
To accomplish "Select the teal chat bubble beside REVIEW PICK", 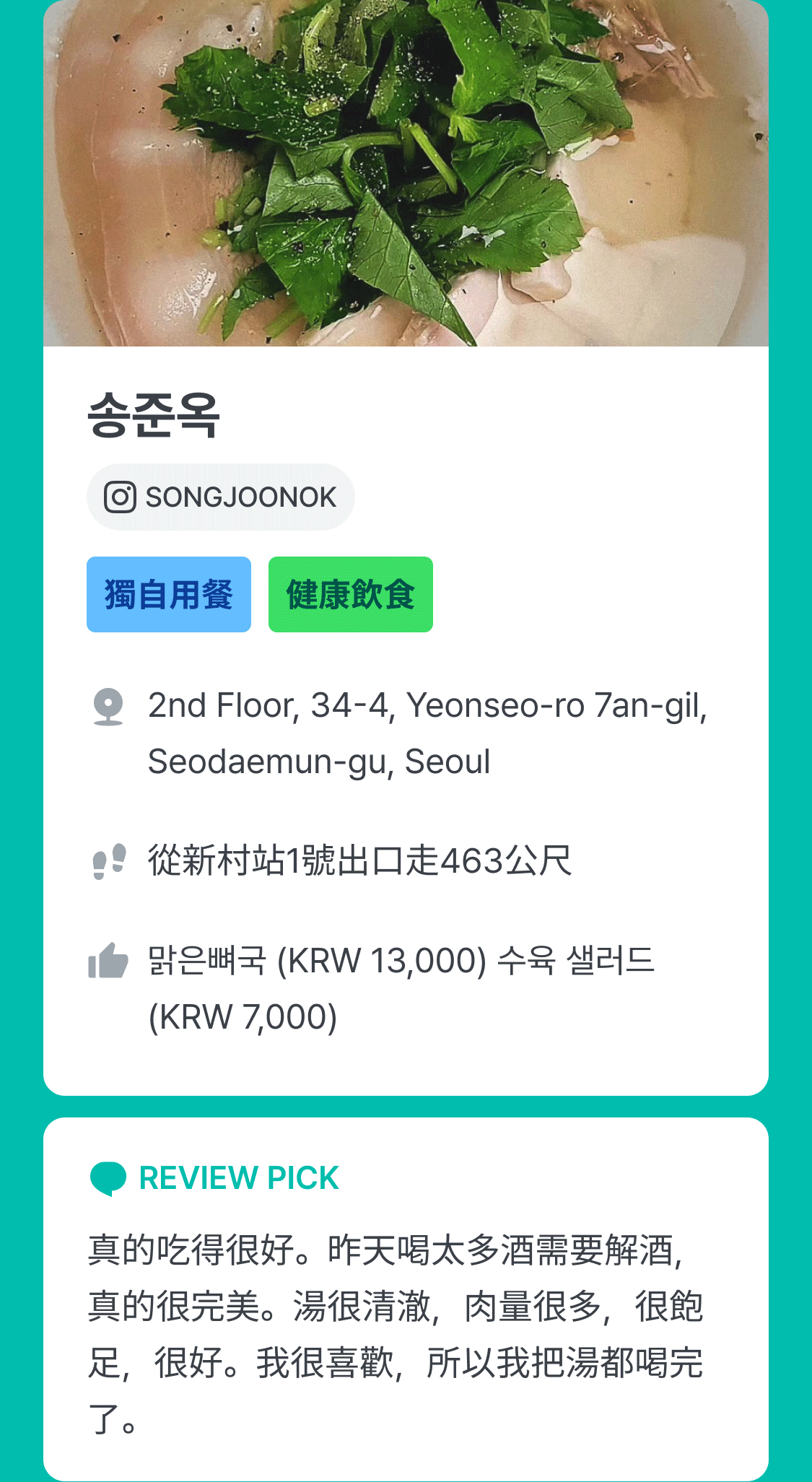I will (x=109, y=1176).
